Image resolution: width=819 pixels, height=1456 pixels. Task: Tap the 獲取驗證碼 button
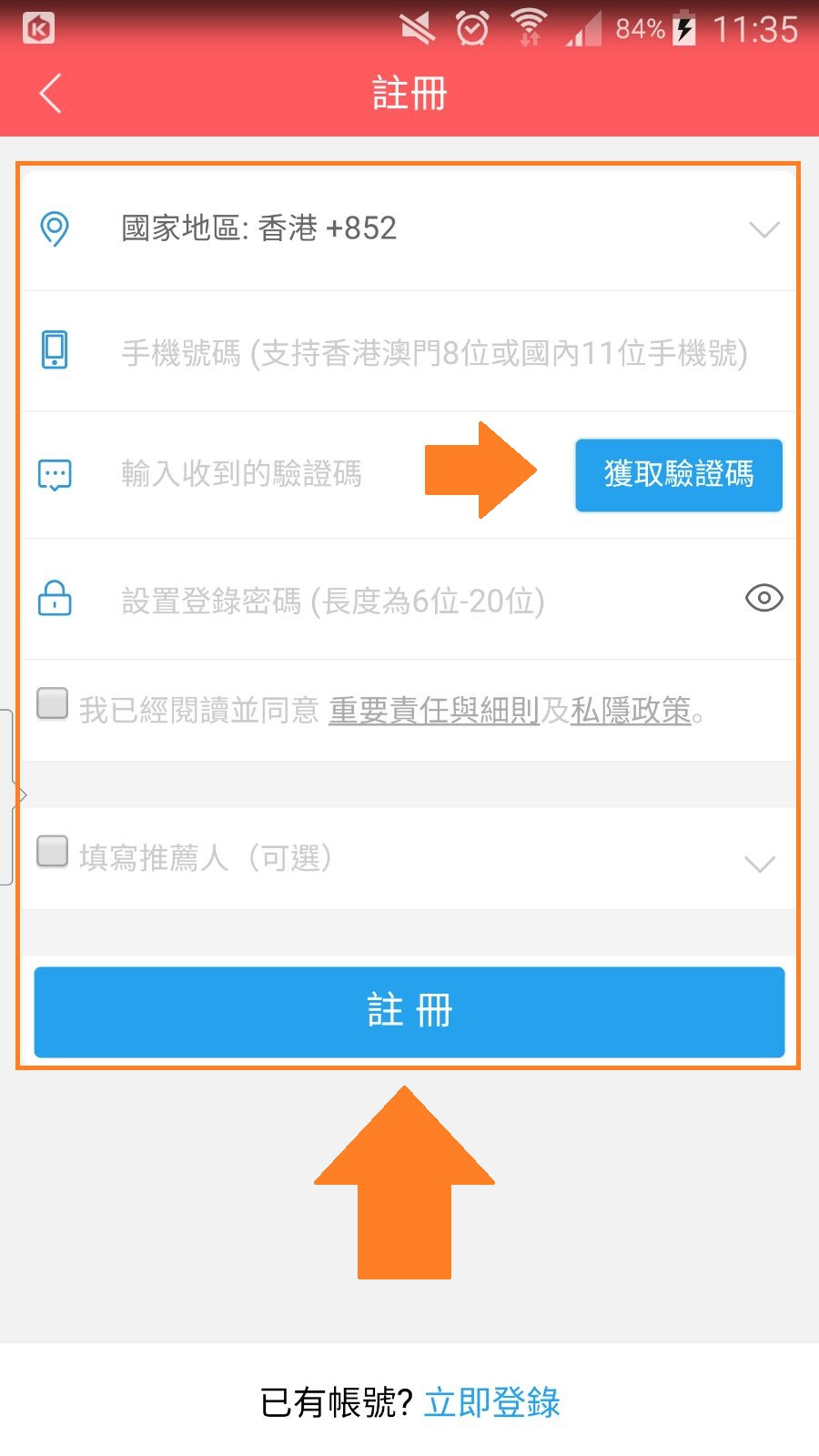[679, 475]
